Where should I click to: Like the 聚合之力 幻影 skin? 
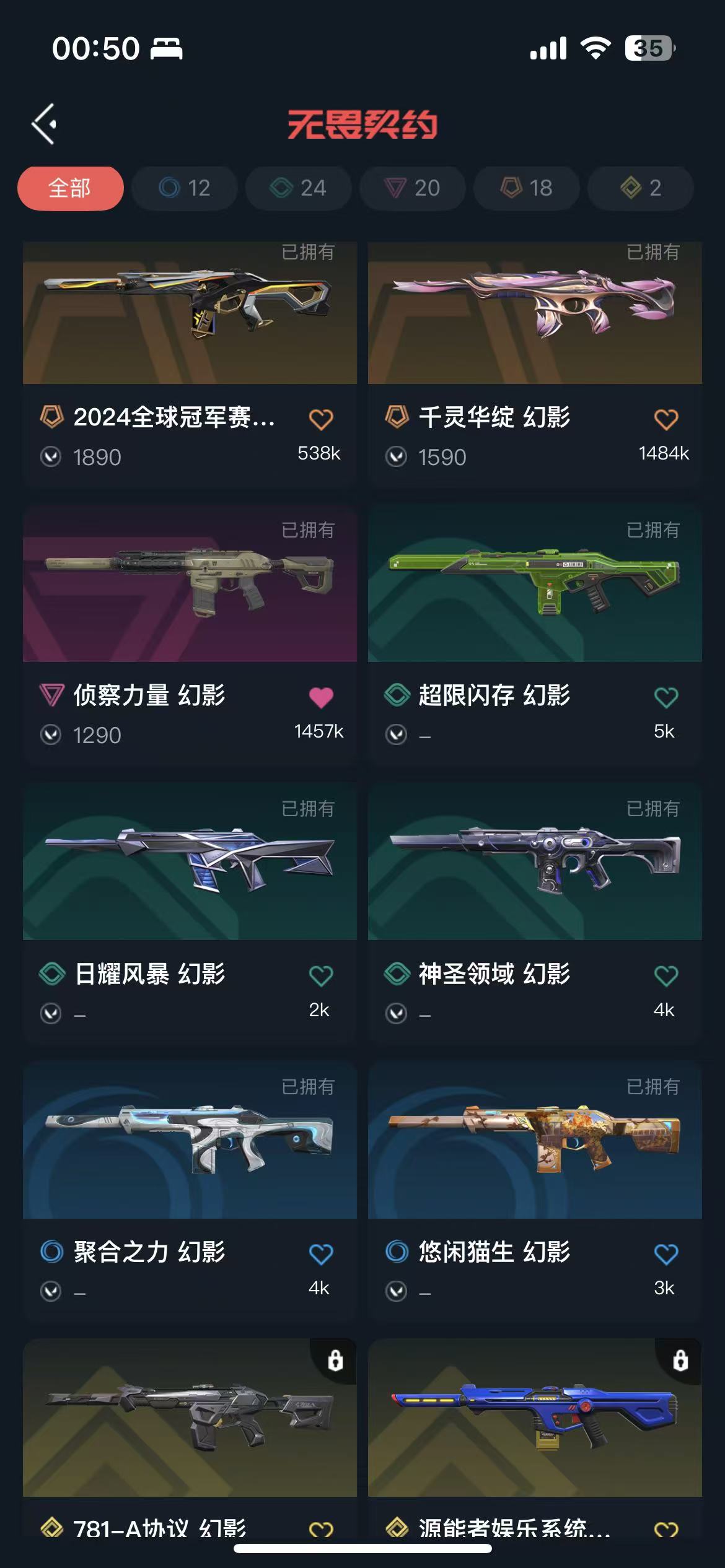(321, 1254)
